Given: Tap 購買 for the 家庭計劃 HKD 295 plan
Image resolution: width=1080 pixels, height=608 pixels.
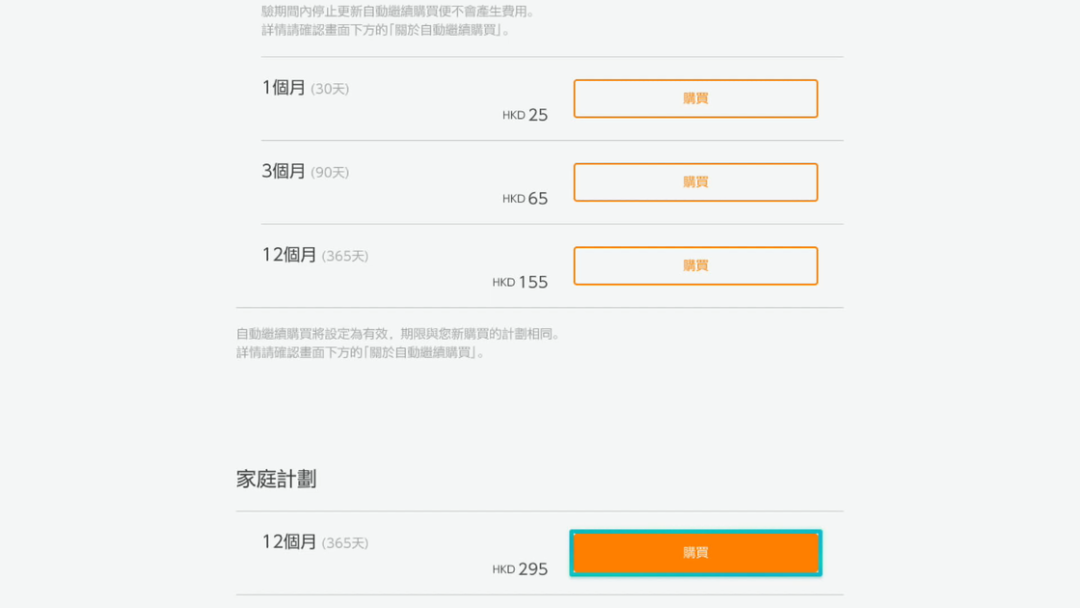Looking at the screenshot, I should (x=695, y=553).
